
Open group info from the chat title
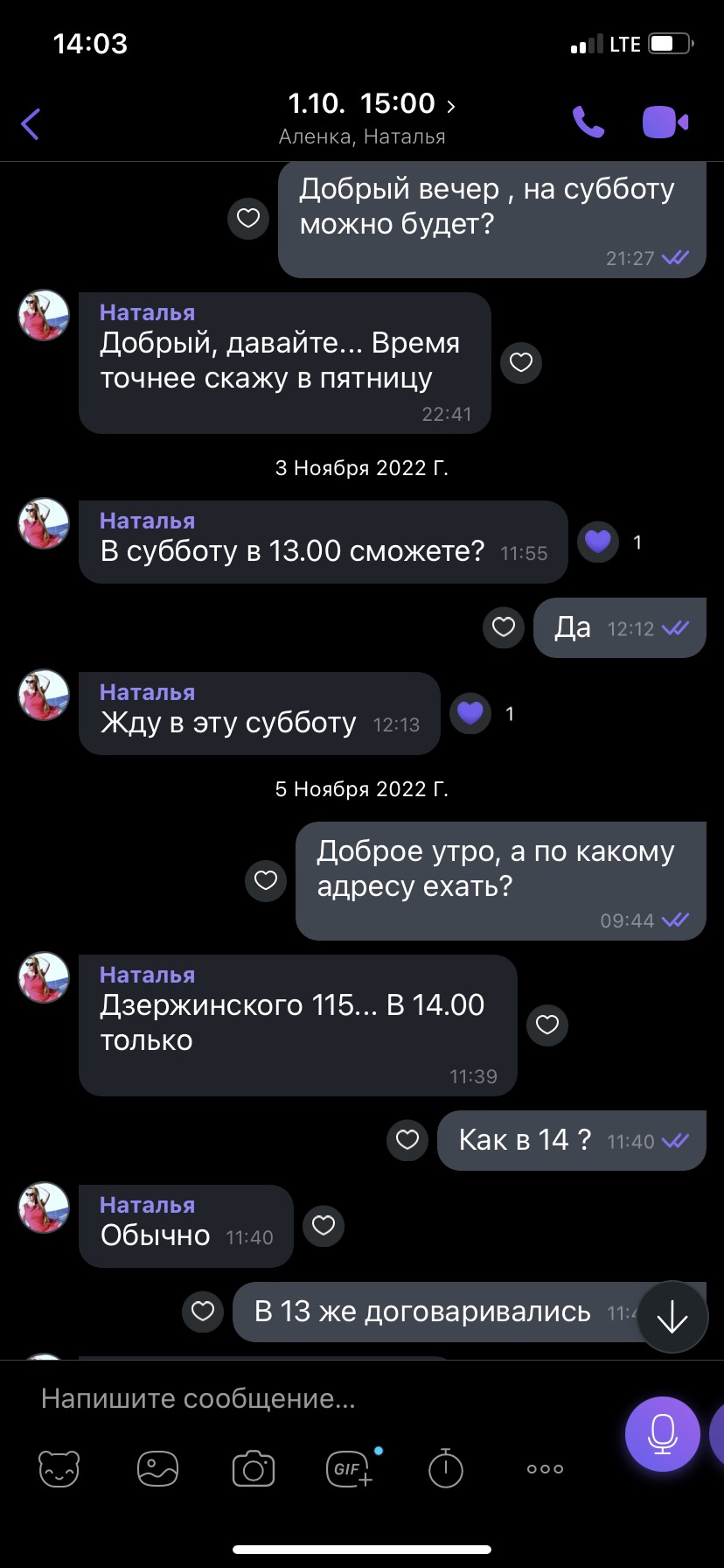point(371,104)
